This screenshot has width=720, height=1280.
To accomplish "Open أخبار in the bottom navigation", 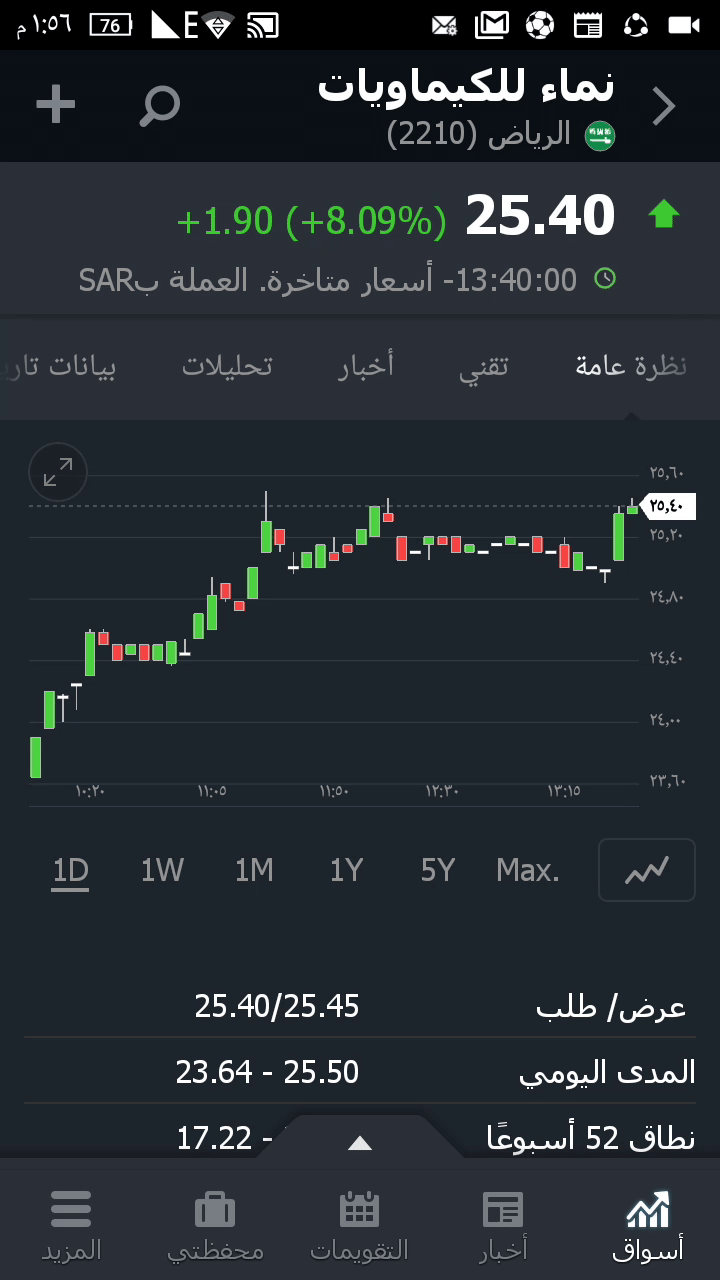I will [x=503, y=1225].
